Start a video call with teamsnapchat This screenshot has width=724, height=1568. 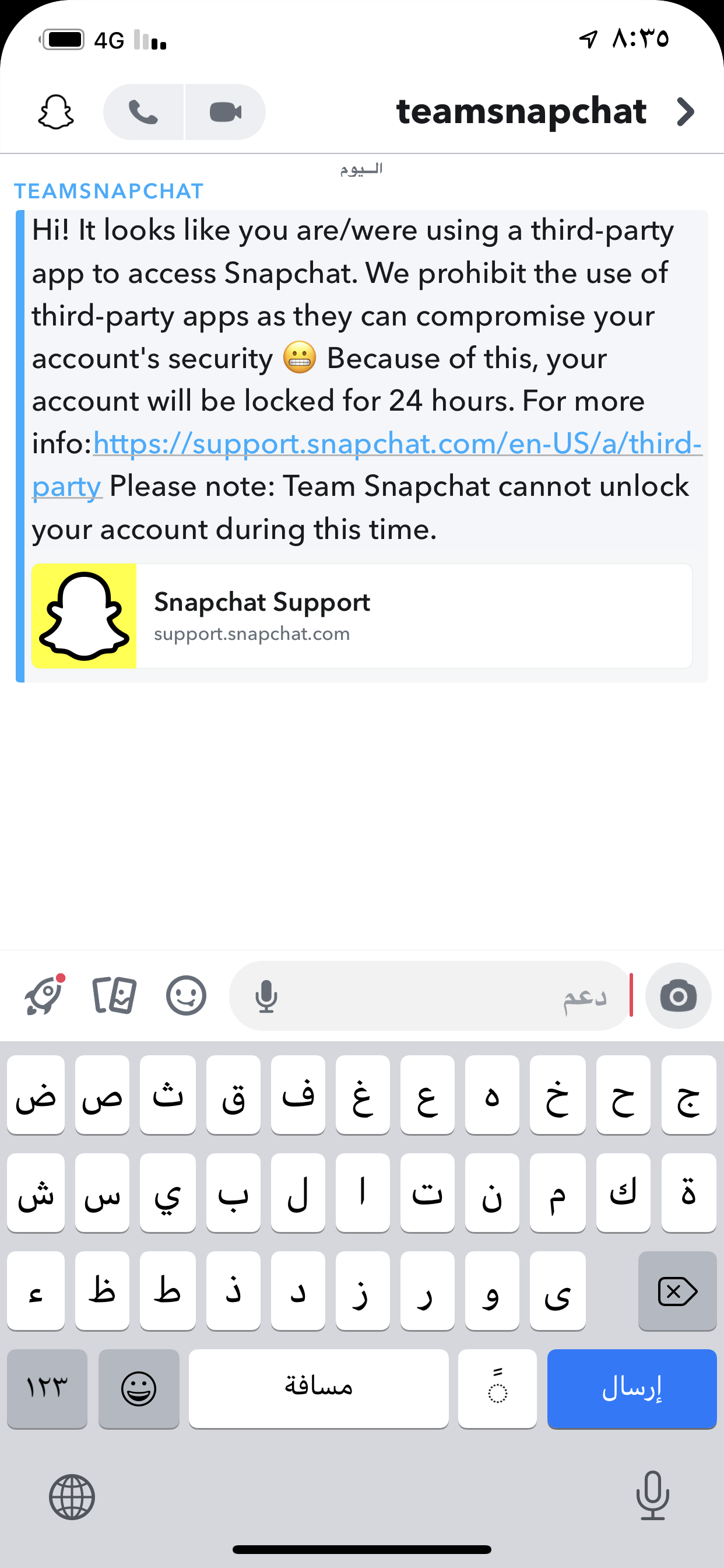pyautogui.click(x=225, y=112)
